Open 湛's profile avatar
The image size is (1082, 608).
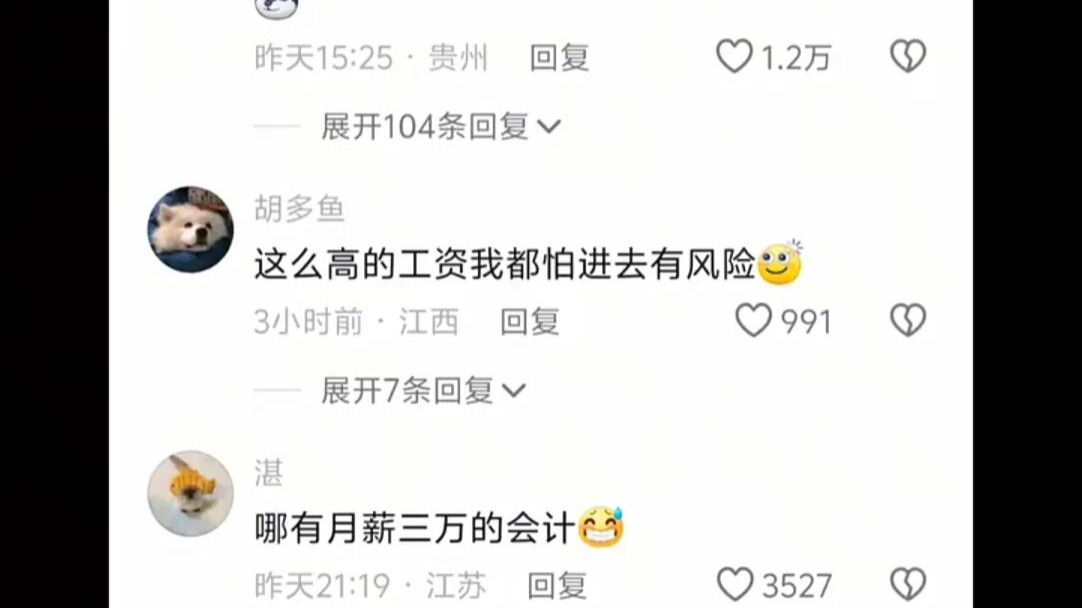point(190,493)
